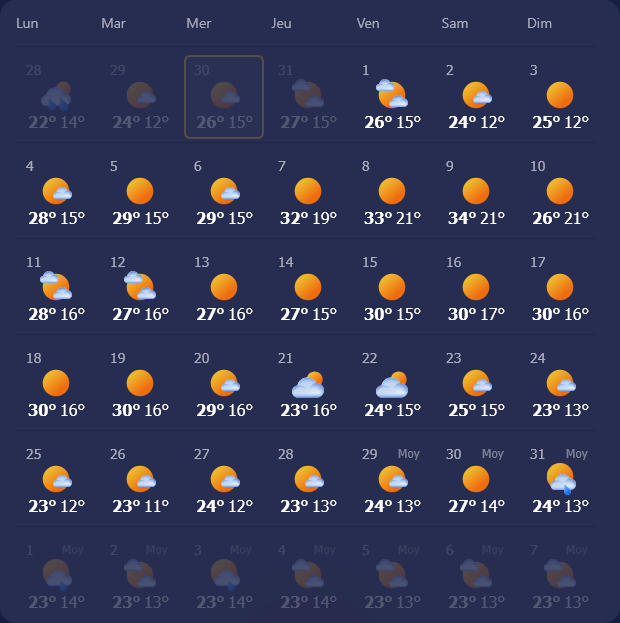
Task: Select day 9, the hottest at 34° 21°
Action: [475, 192]
